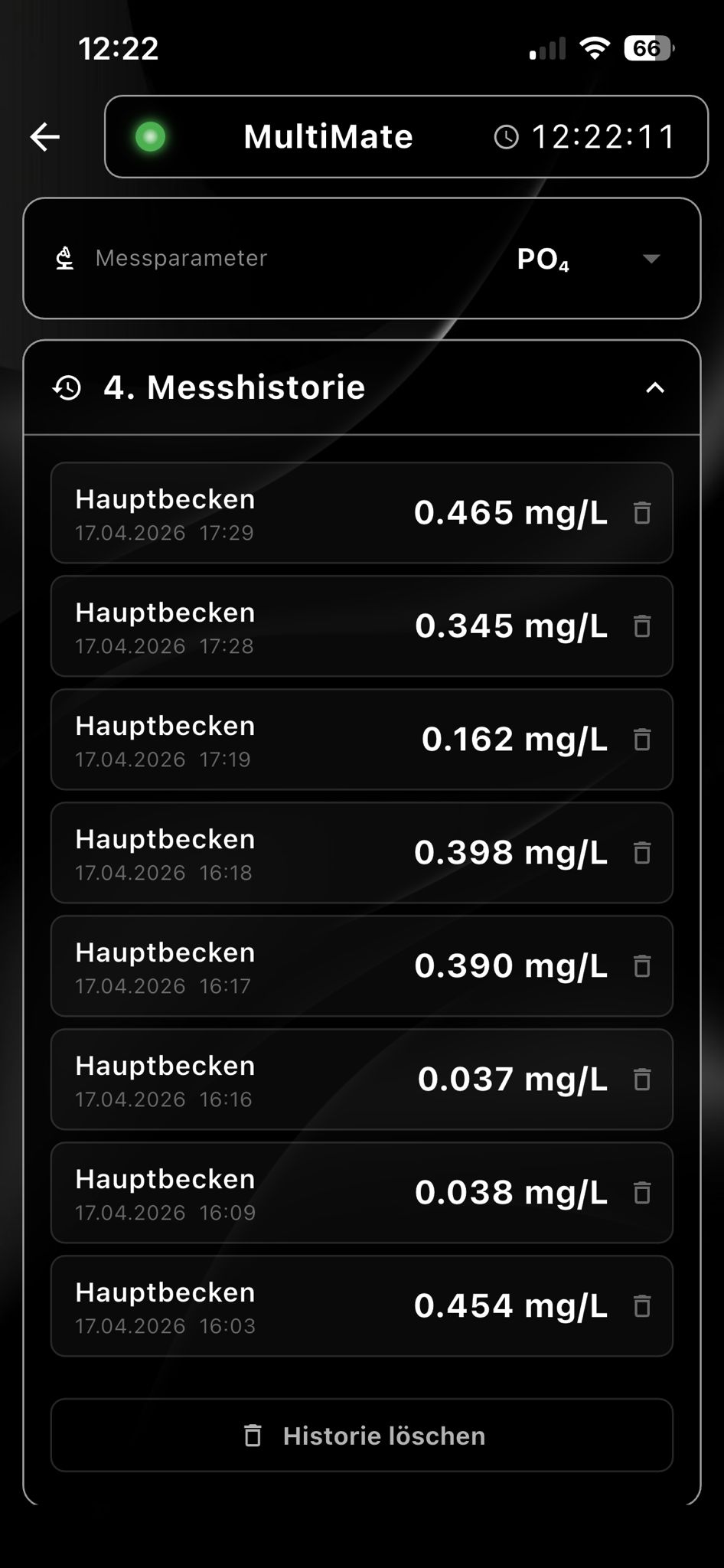Image resolution: width=724 pixels, height=1568 pixels.
Task: Collapse the 4. Messhistorie section
Action: (x=654, y=387)
